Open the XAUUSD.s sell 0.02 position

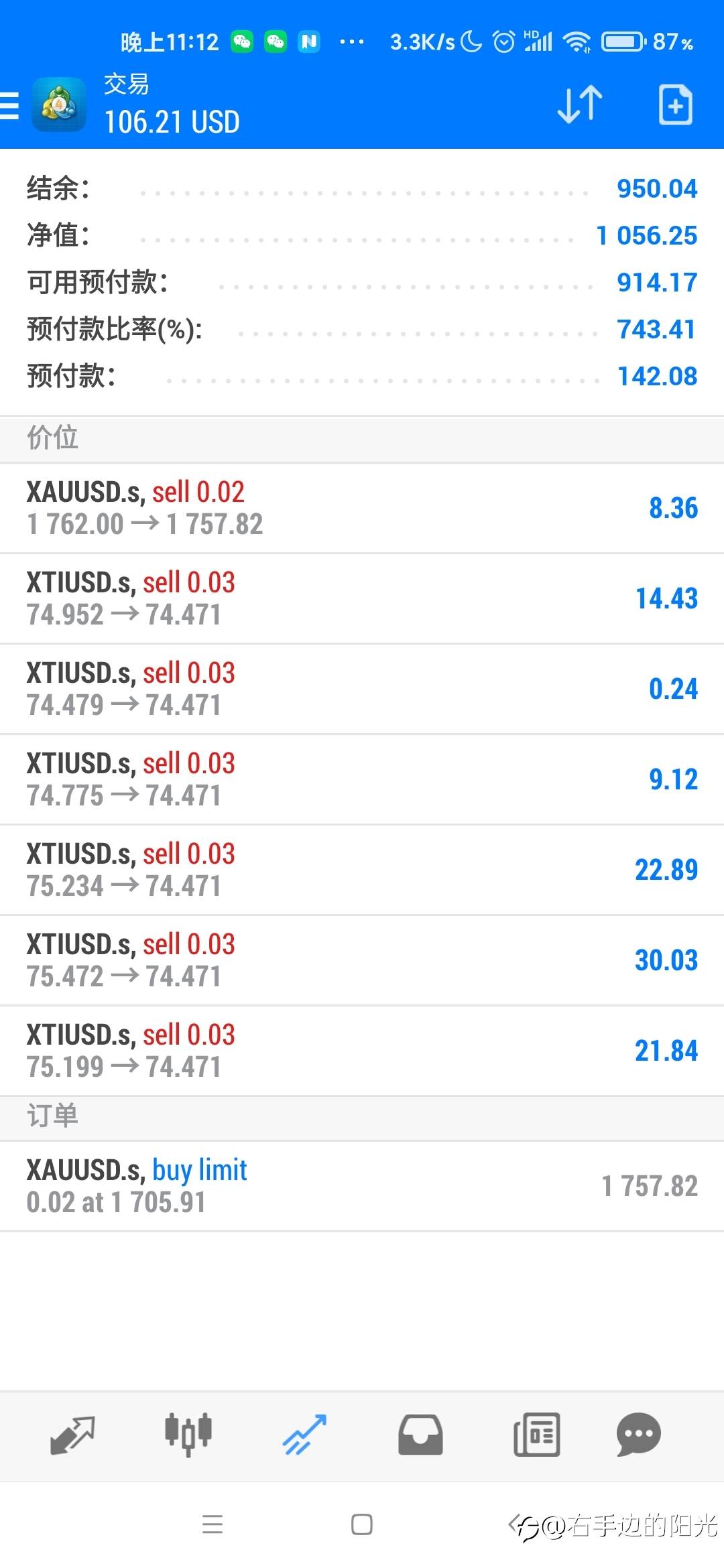362,508
